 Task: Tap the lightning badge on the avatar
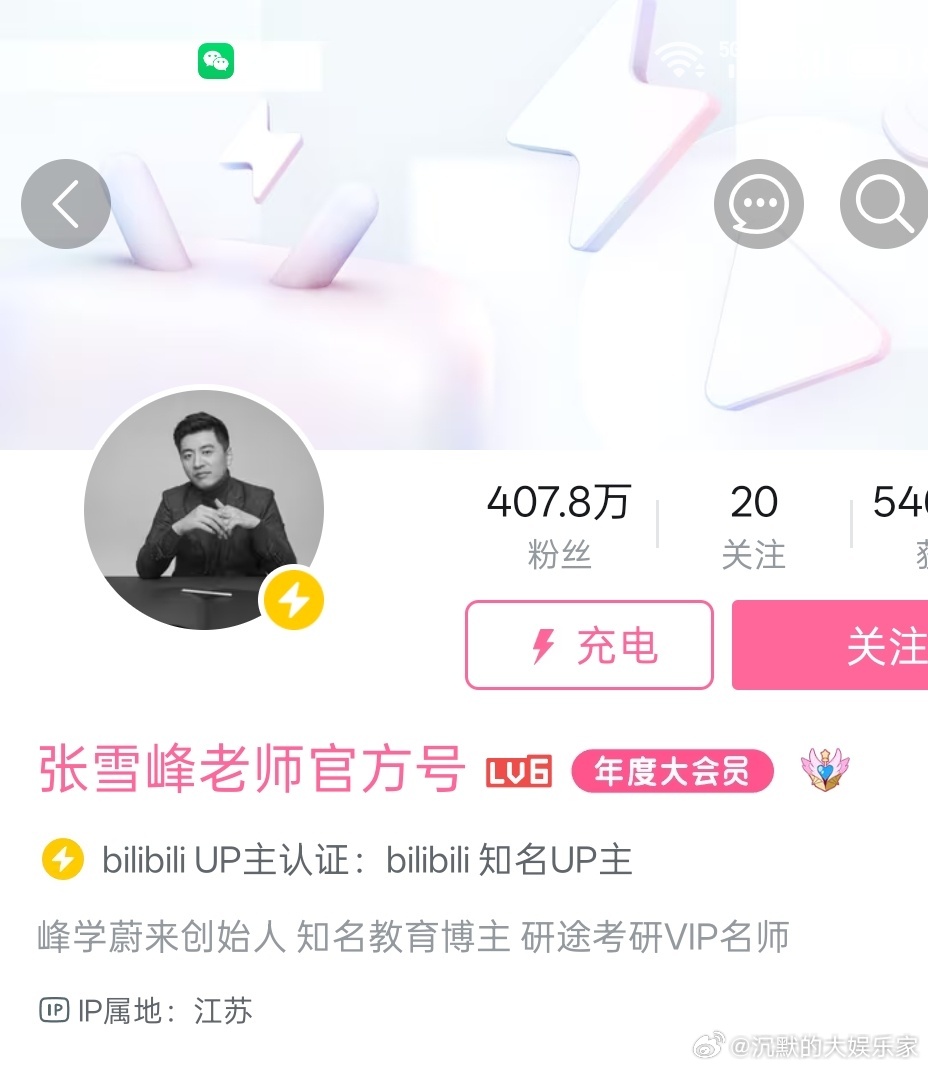[293, 599]
